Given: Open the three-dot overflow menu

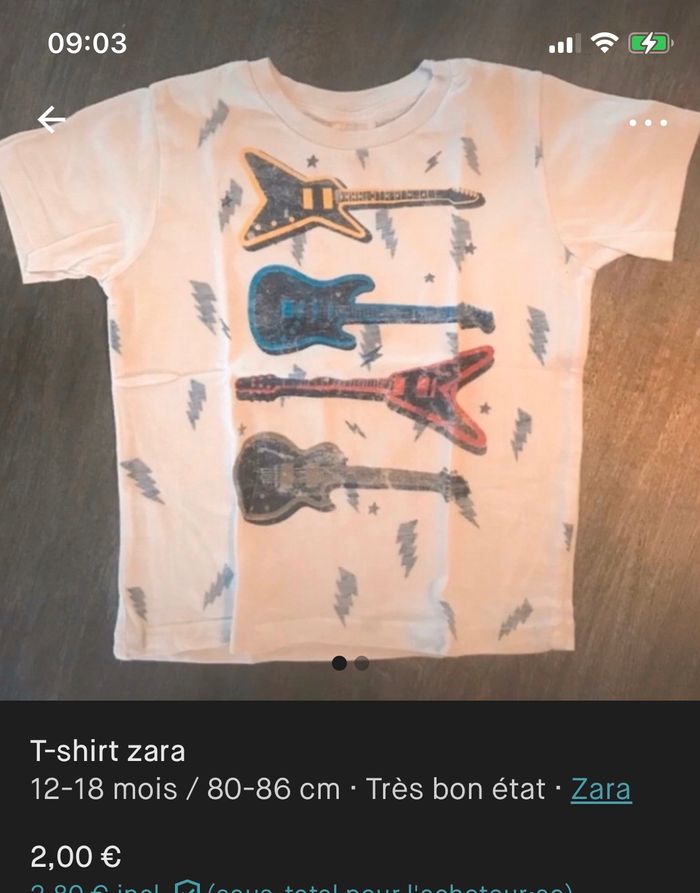Looking at the screenshot, I should coord(648,122).
